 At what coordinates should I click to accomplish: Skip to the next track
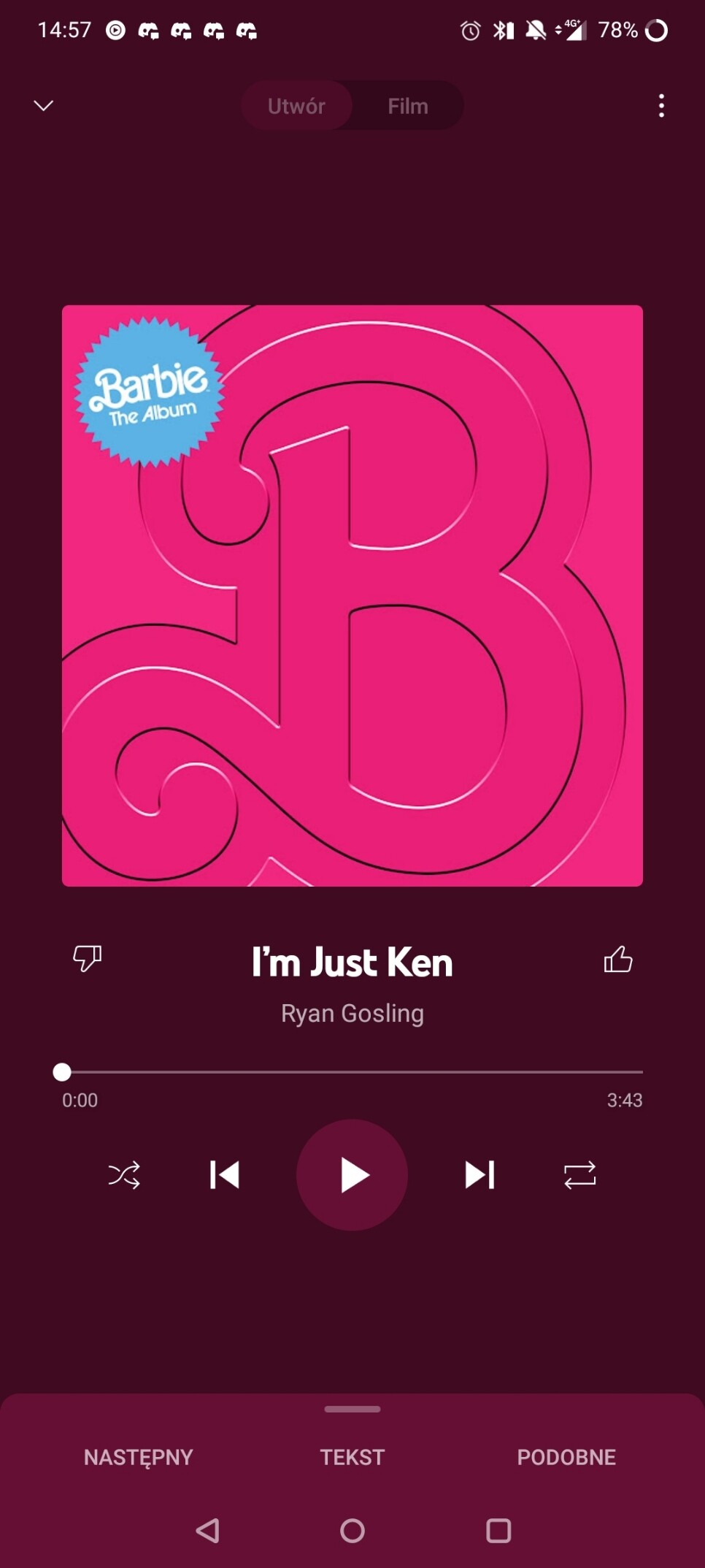(x=479, y=1175)
